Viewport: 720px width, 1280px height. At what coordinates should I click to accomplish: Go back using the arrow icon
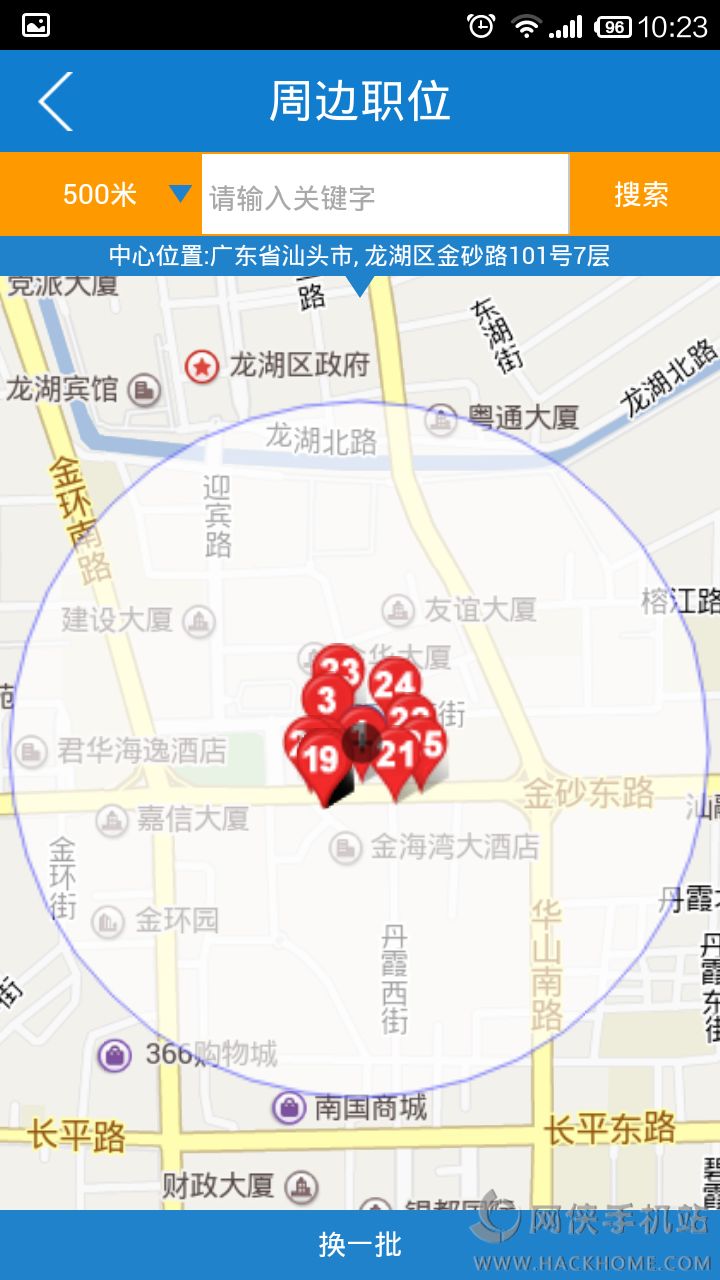pos(56,101)
